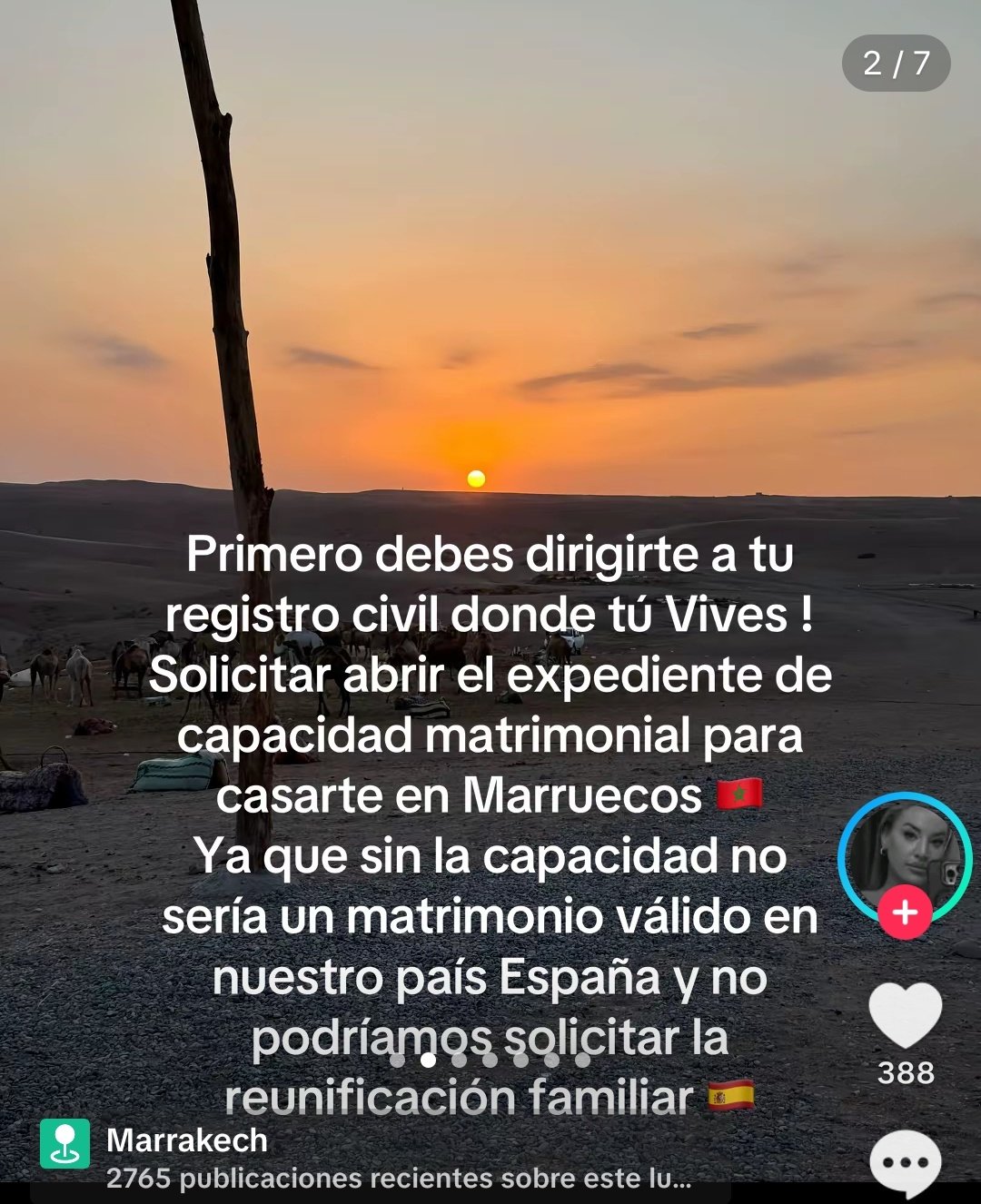Open the creator's profile picture
Viewport: 981px width, 1204px height.
[905, 858]
